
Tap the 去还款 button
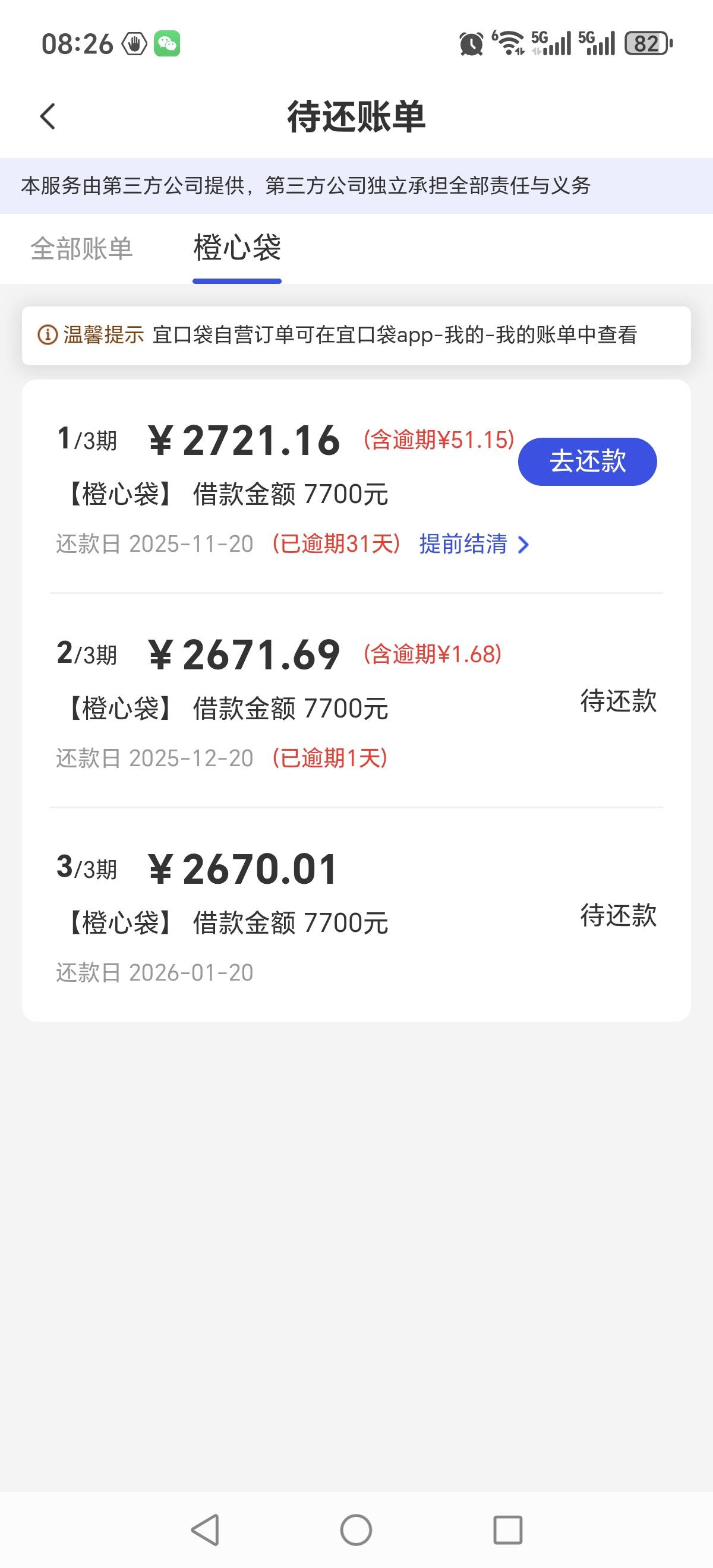click(x=587, y=461)
